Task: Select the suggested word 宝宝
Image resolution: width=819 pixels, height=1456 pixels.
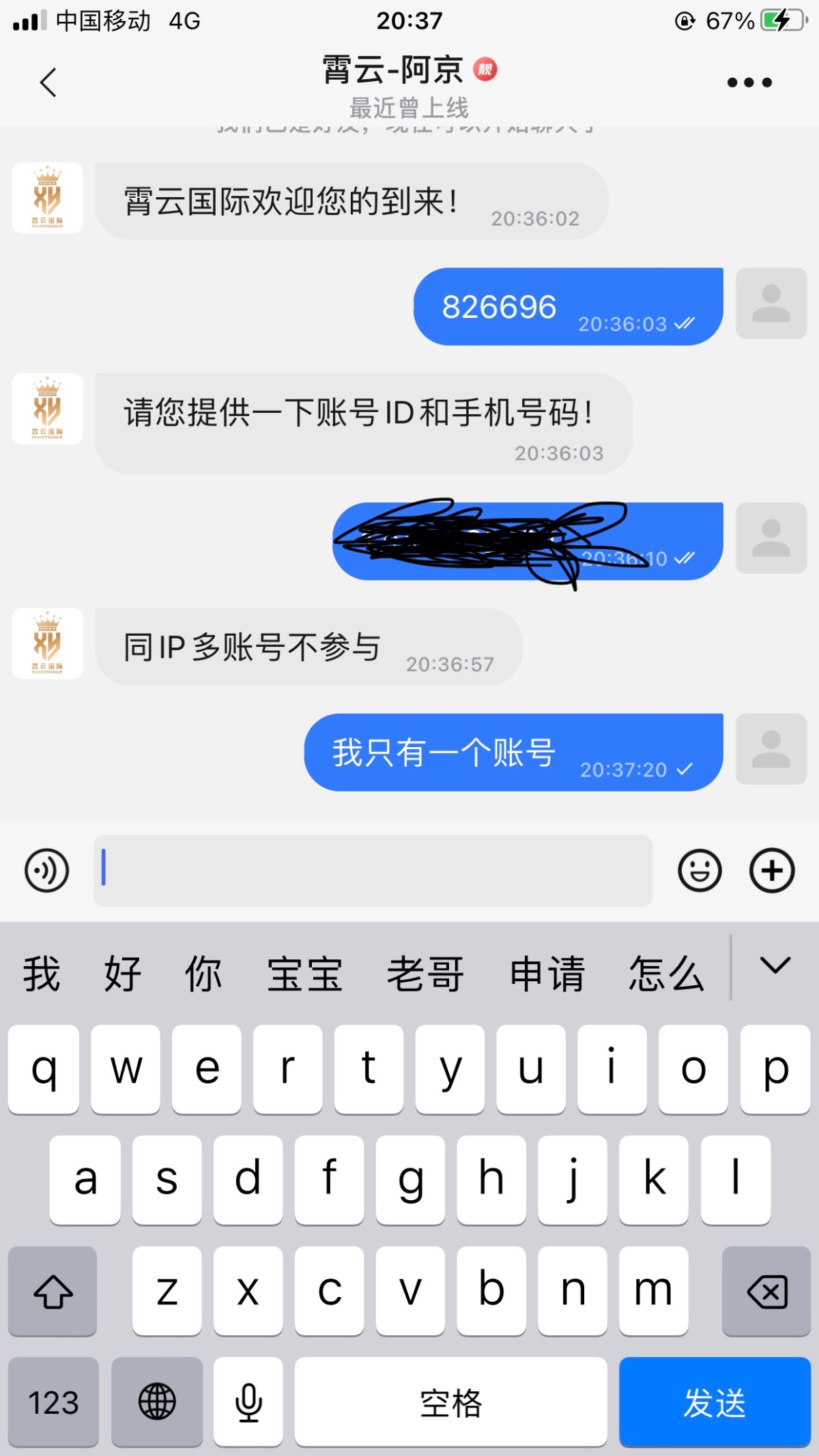Action: 304,973
